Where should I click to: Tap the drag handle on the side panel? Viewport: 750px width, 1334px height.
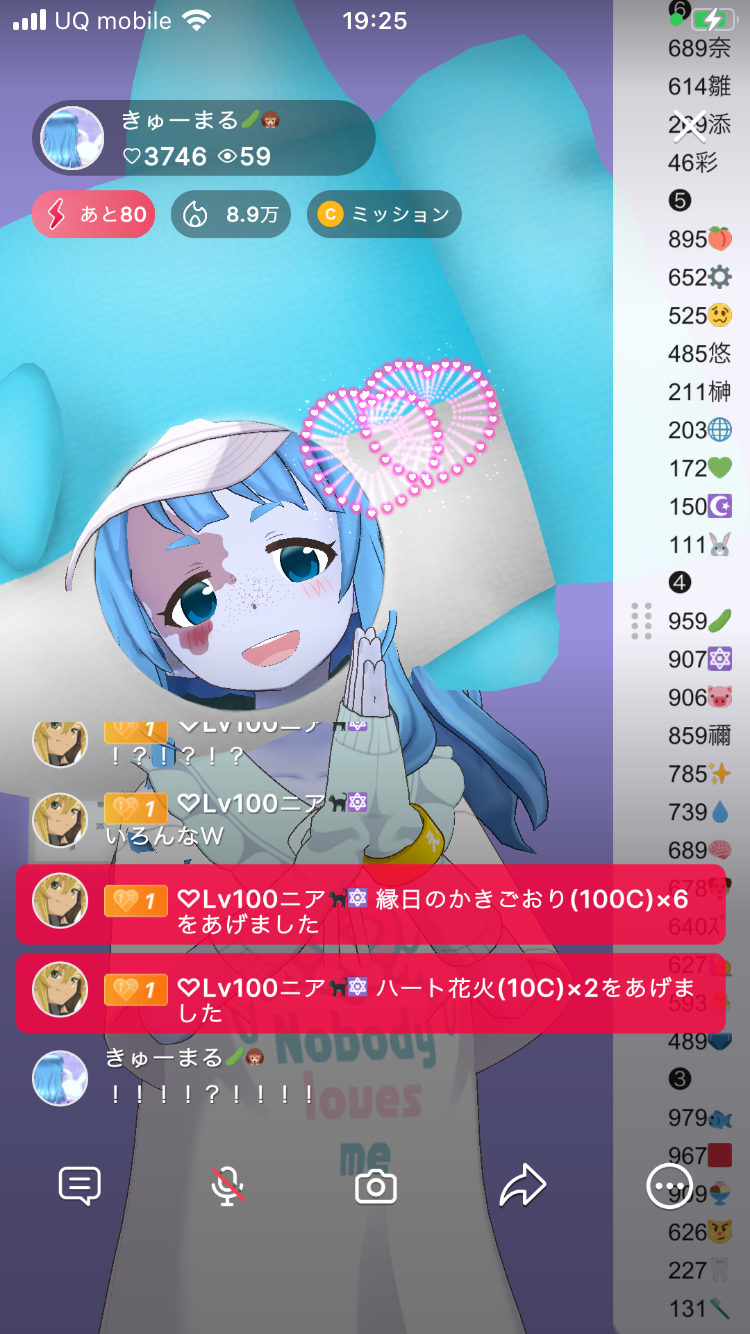641,621
